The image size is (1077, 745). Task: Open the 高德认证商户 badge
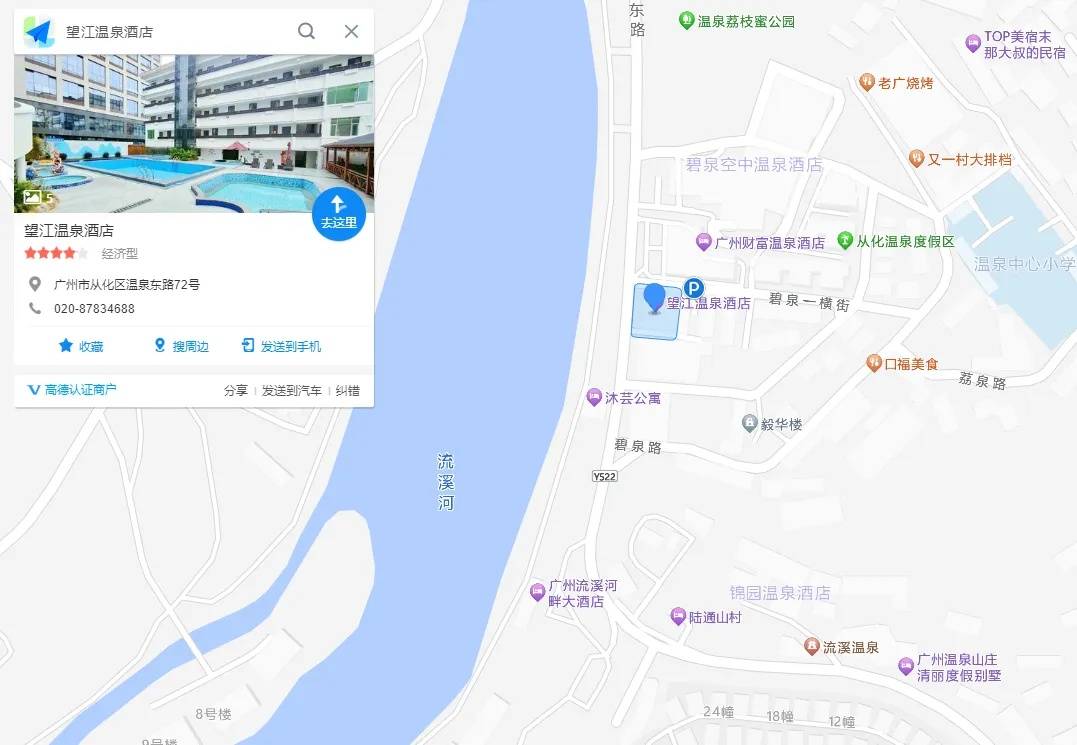click(x=71, y=389)
